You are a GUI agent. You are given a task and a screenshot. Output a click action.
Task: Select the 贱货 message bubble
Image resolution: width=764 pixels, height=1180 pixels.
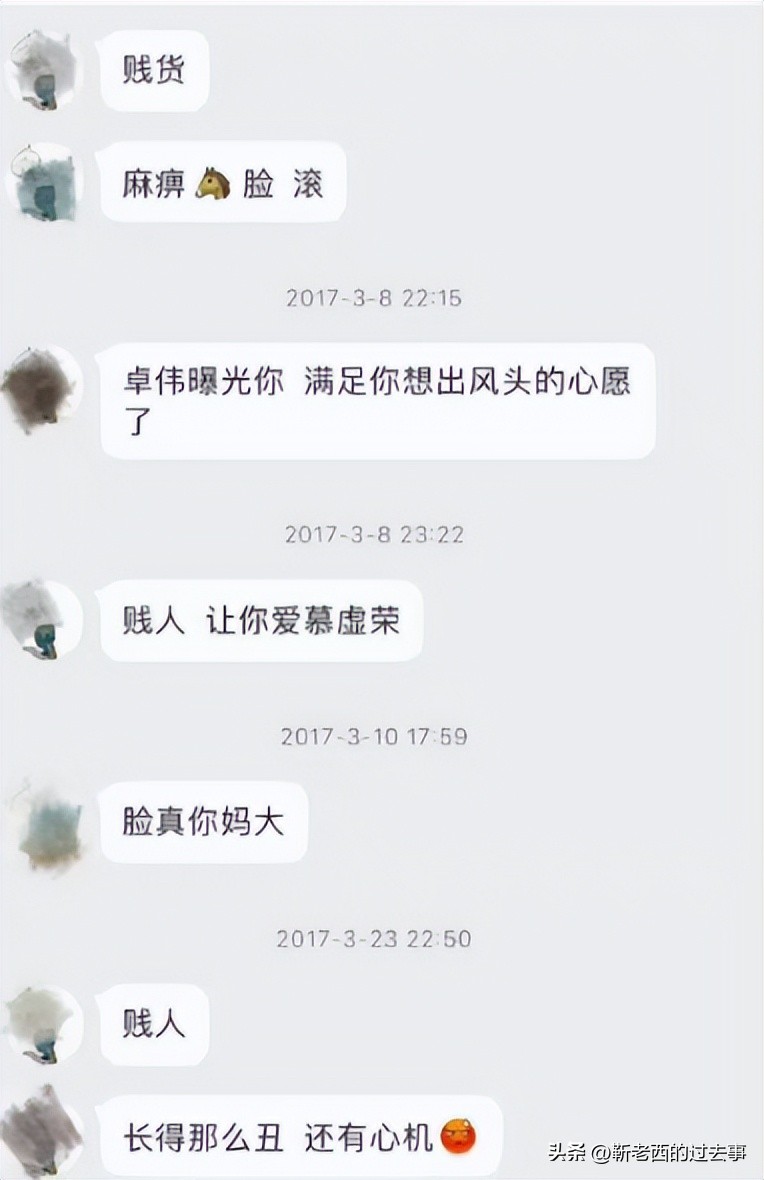click(x=152, y=68)
